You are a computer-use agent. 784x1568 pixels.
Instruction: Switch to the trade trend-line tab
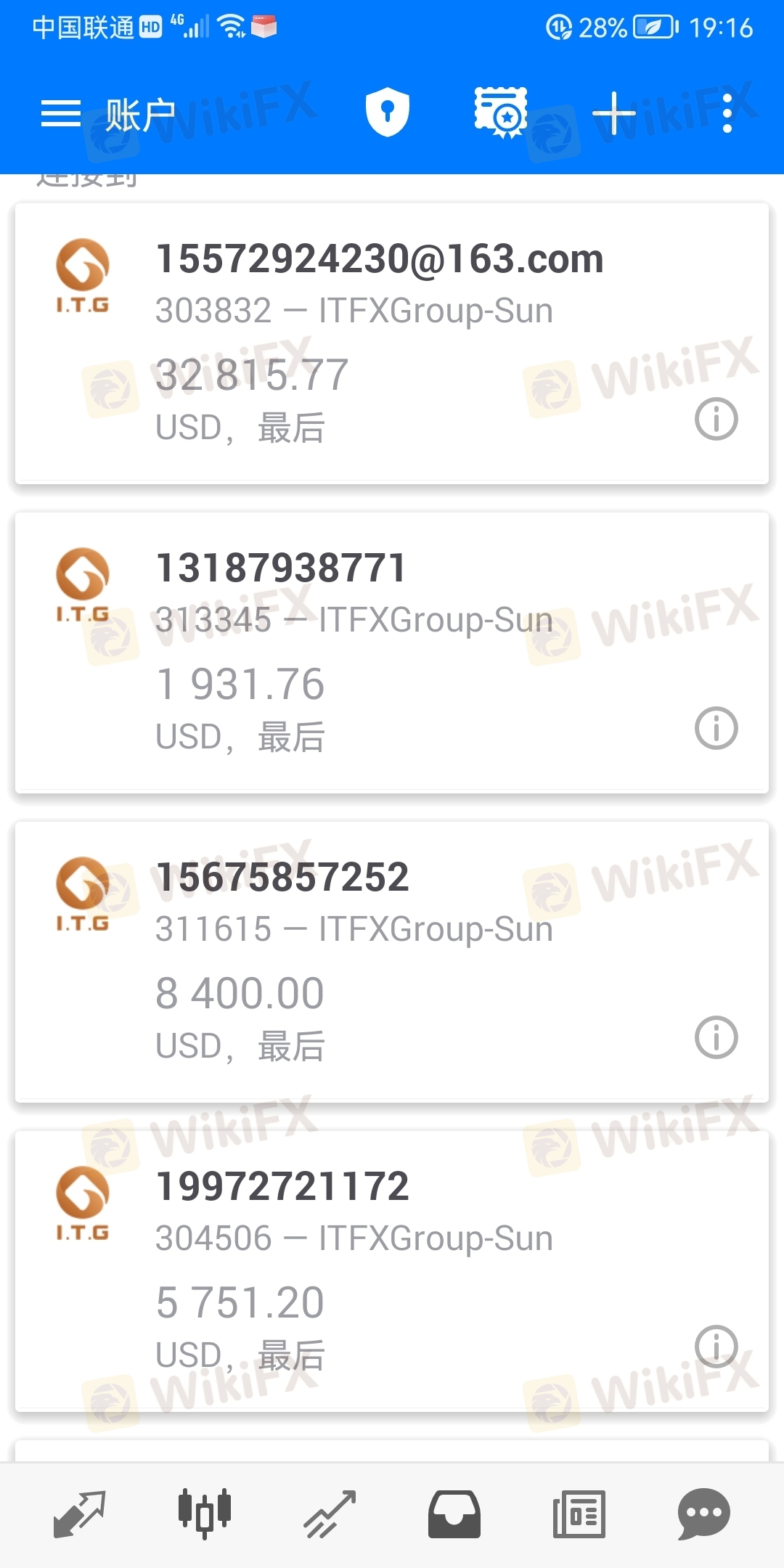pyautogui.click(x=330, y=1514)
